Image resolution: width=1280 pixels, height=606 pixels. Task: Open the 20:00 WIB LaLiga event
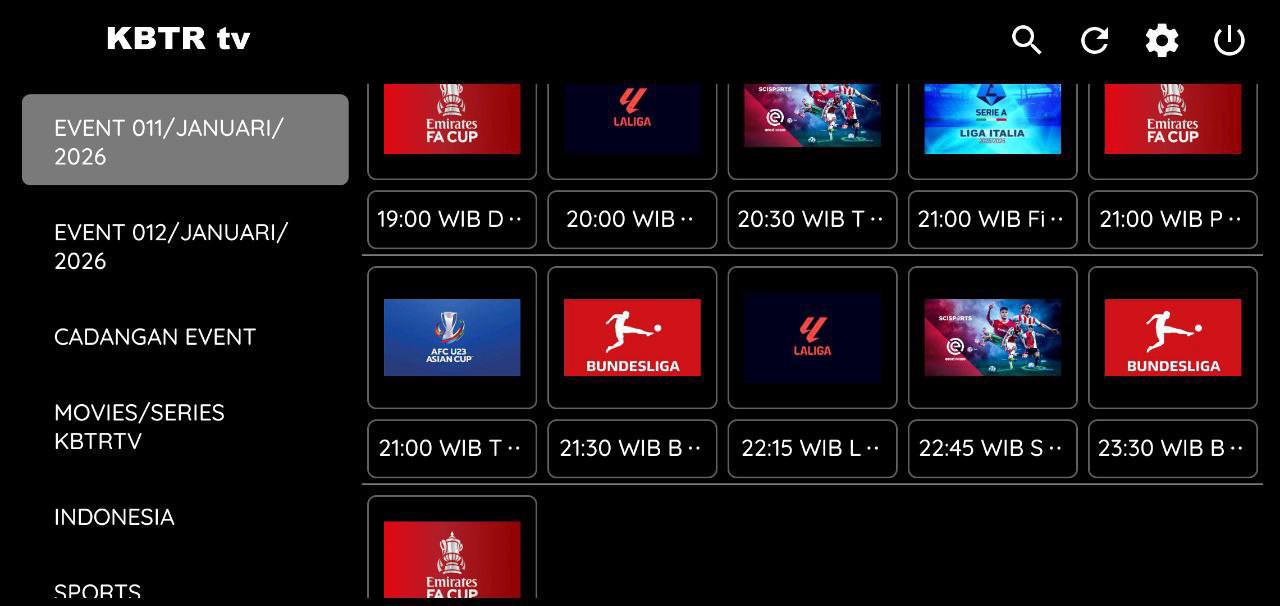coord(632,219)
